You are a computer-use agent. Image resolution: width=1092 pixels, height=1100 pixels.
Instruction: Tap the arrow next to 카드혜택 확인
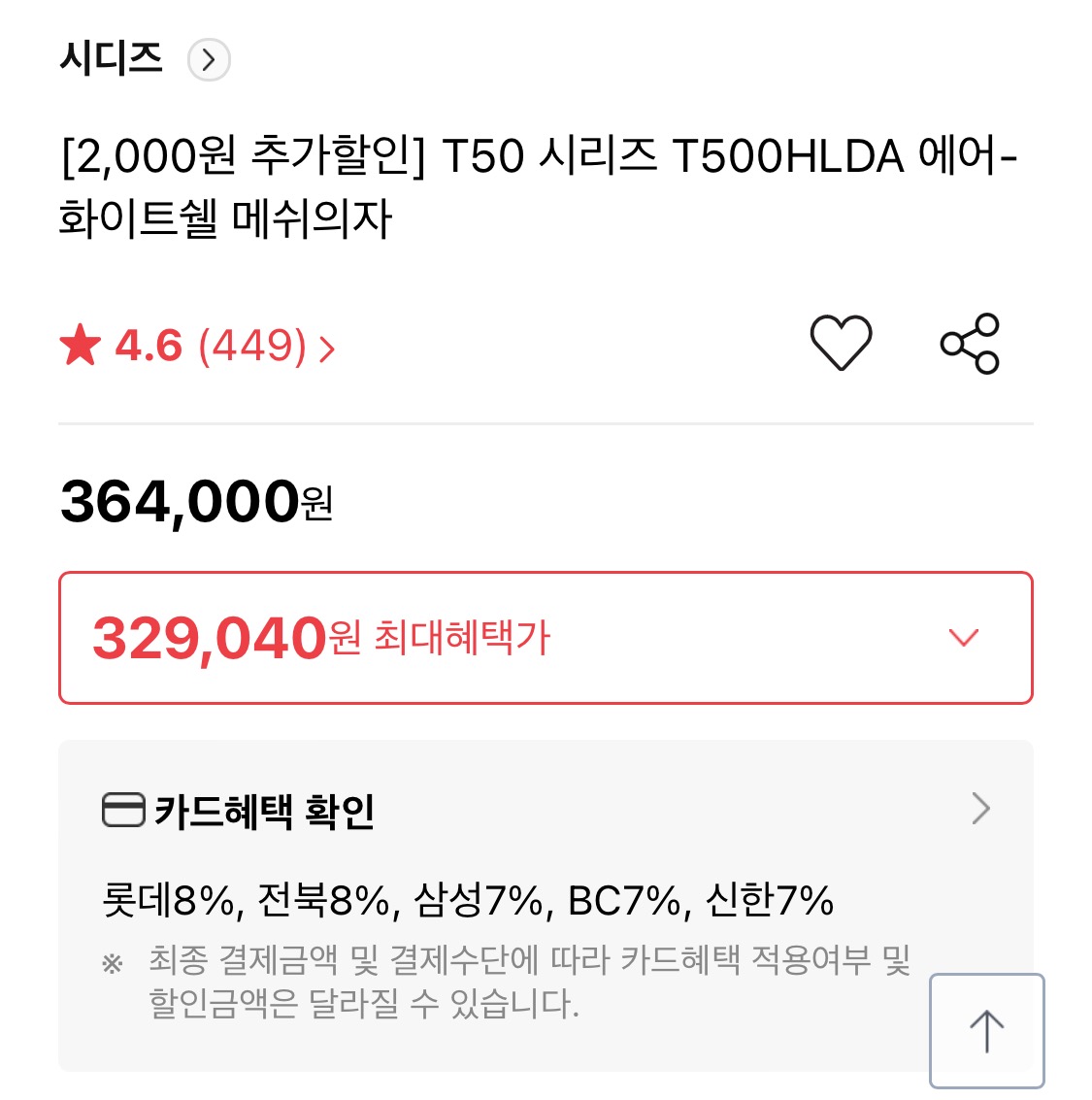click(x=982, y=809)
